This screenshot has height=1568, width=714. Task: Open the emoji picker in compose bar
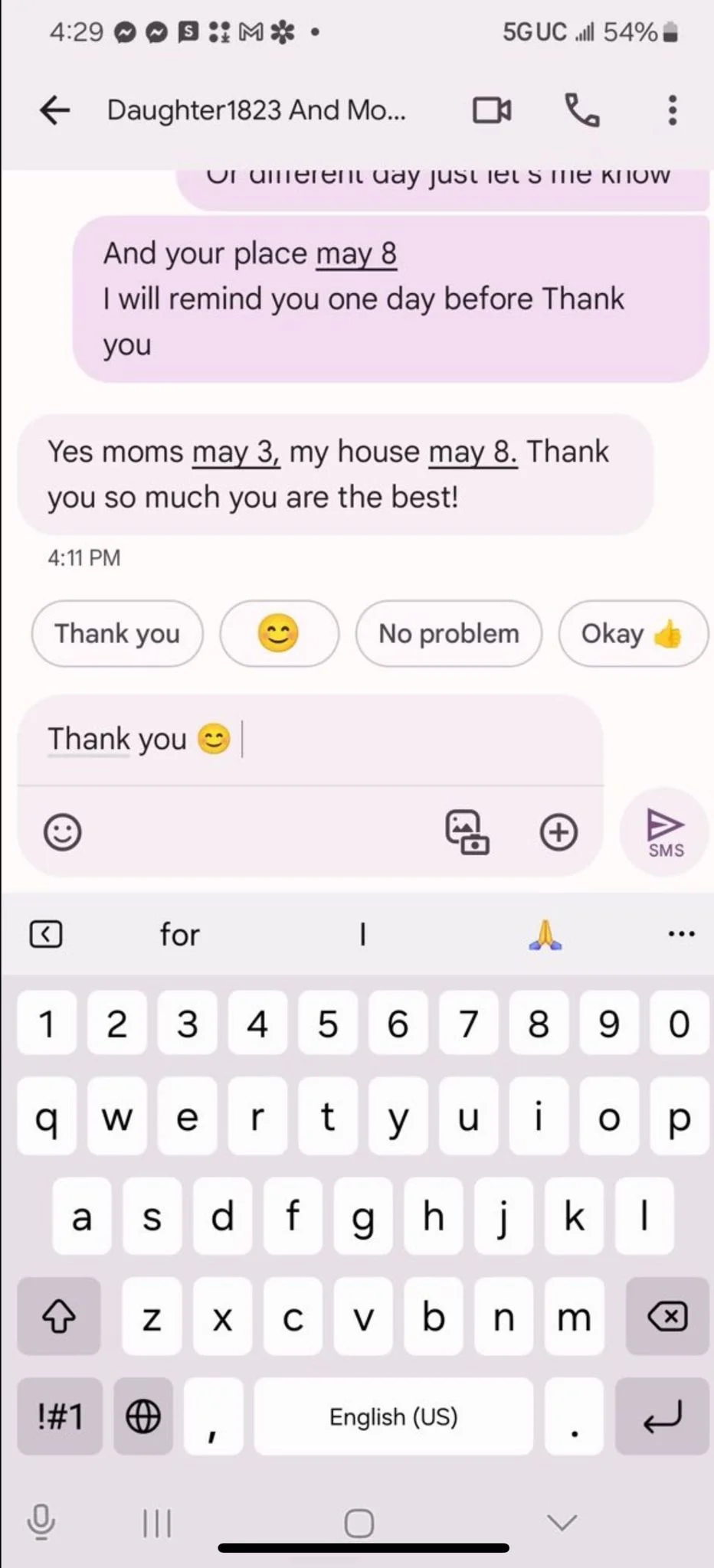pyautogui.click(x=62, y=832)
